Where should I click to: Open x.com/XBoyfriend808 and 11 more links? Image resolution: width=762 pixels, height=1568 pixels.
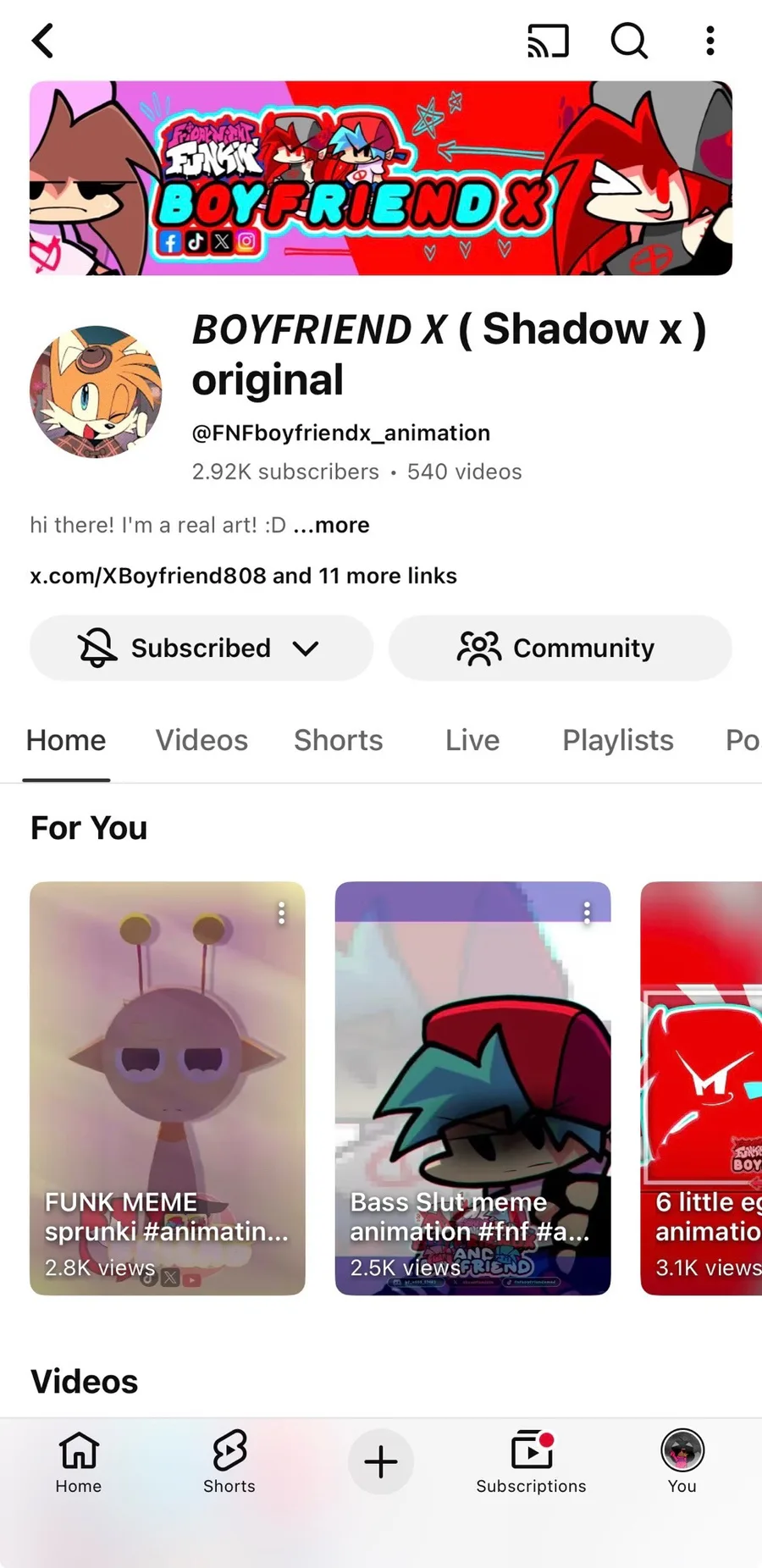(x=243, y=576)
